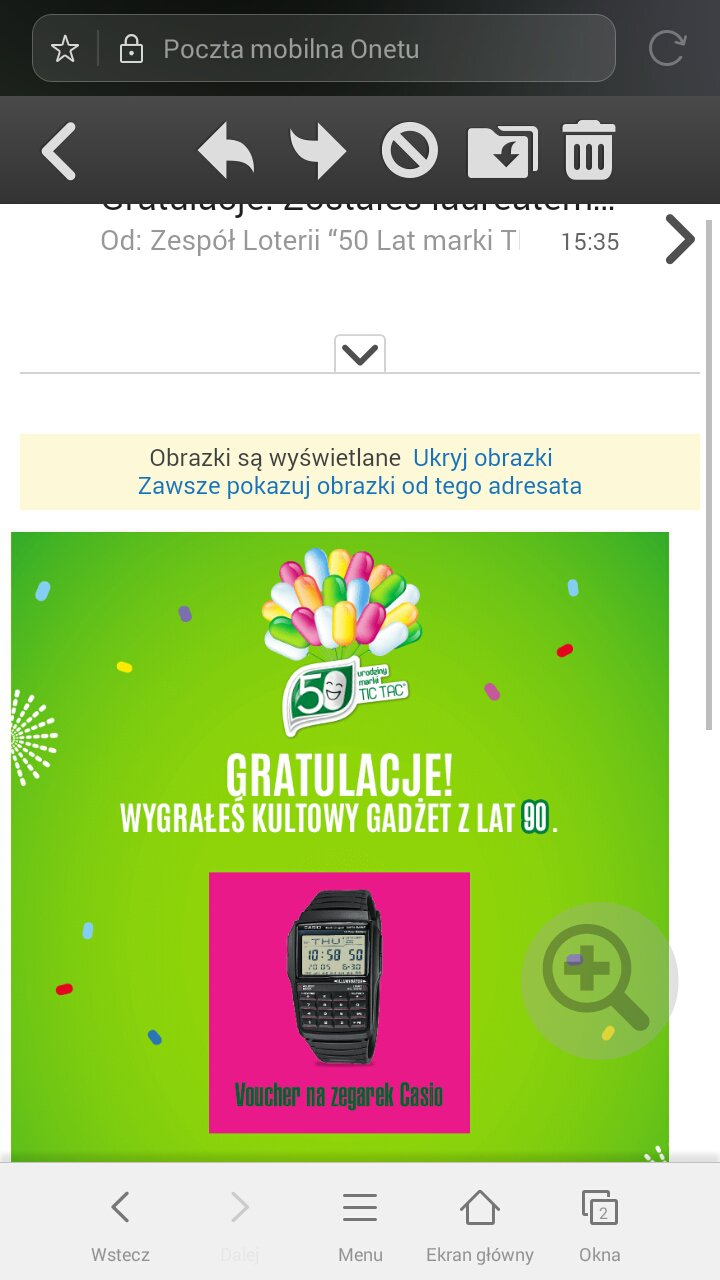Delete this email with the trash icon
720x1280 pixels.
click(589, 151)
